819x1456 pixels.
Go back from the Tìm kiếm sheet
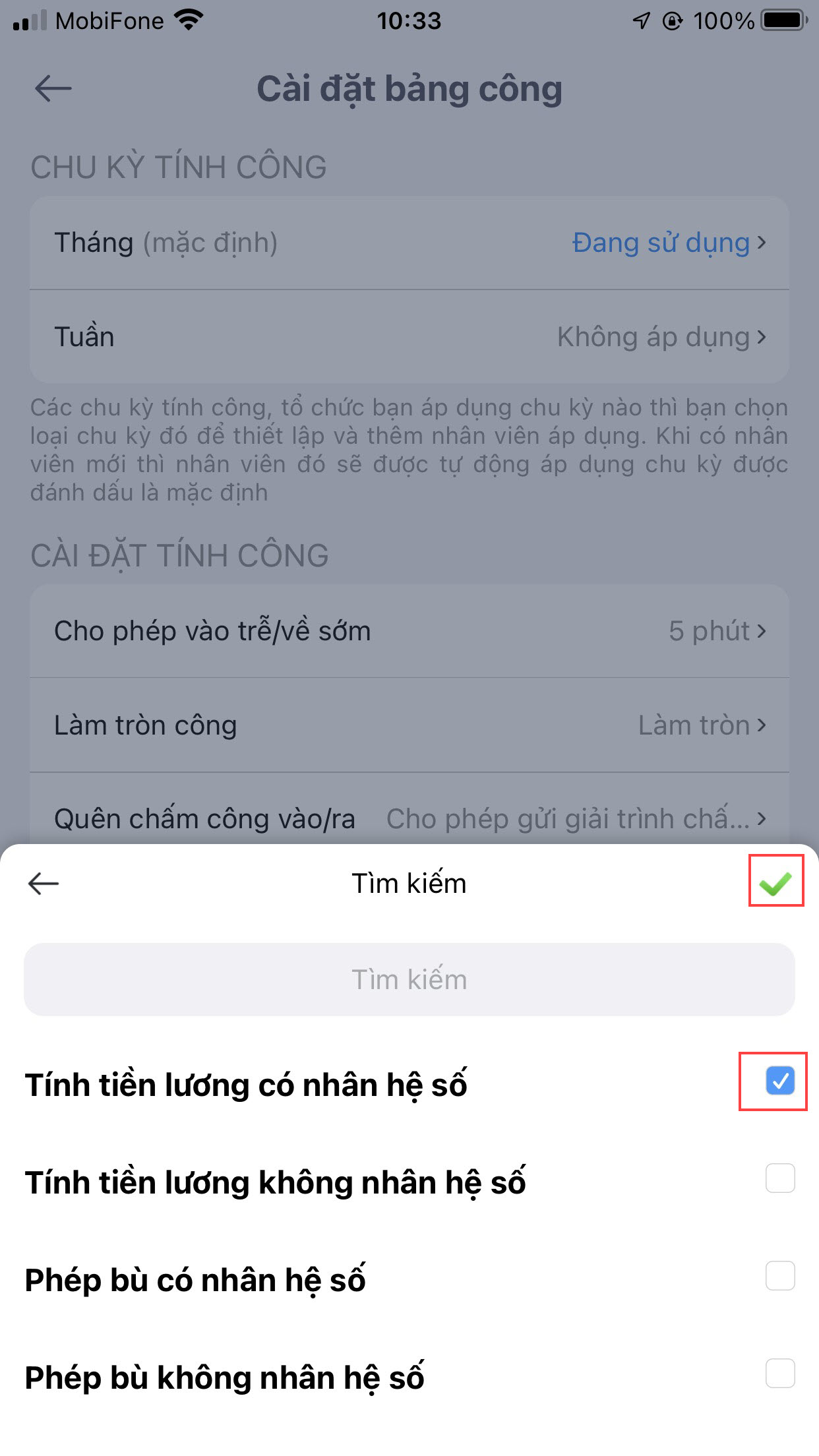44,883
